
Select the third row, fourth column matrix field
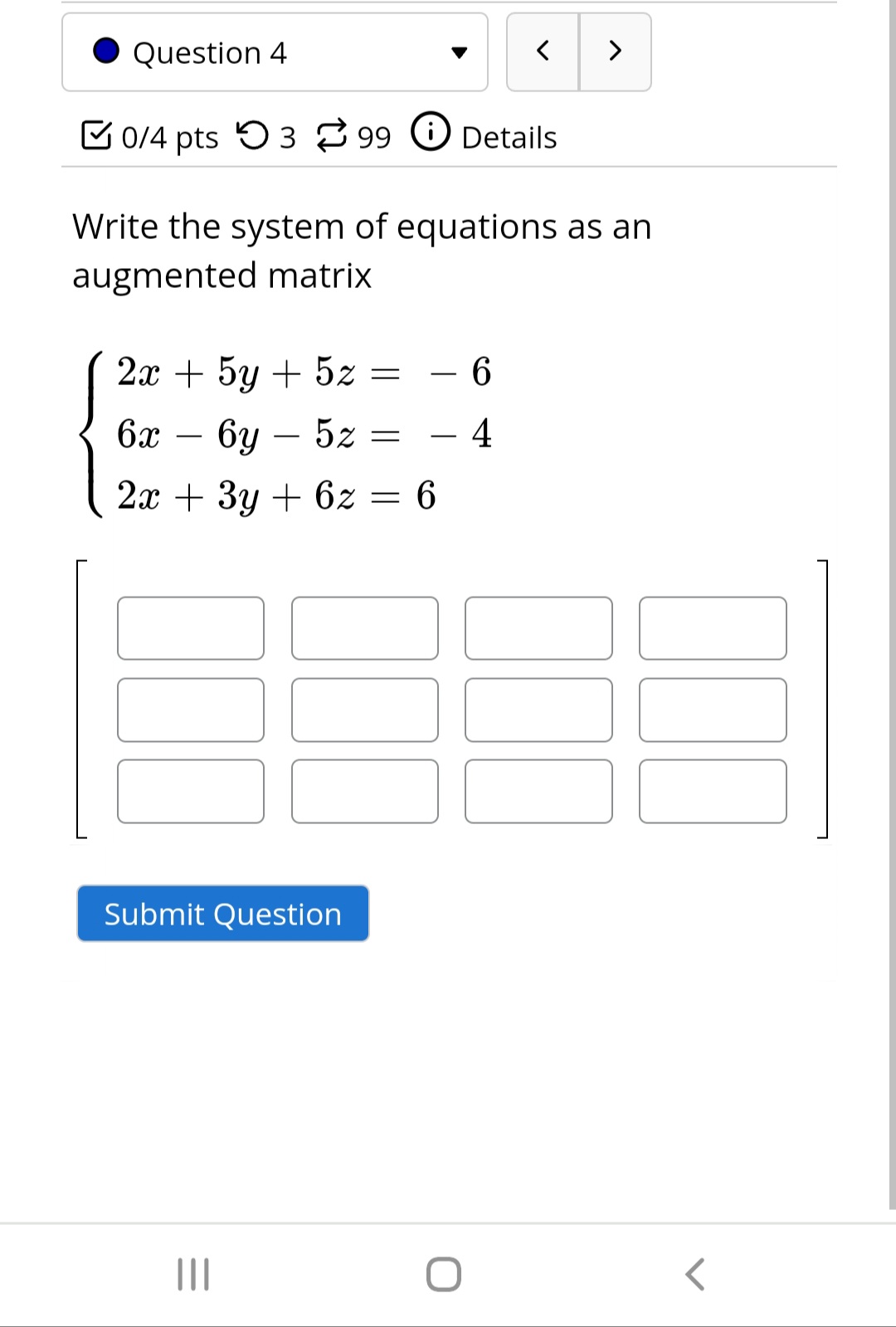713,791
